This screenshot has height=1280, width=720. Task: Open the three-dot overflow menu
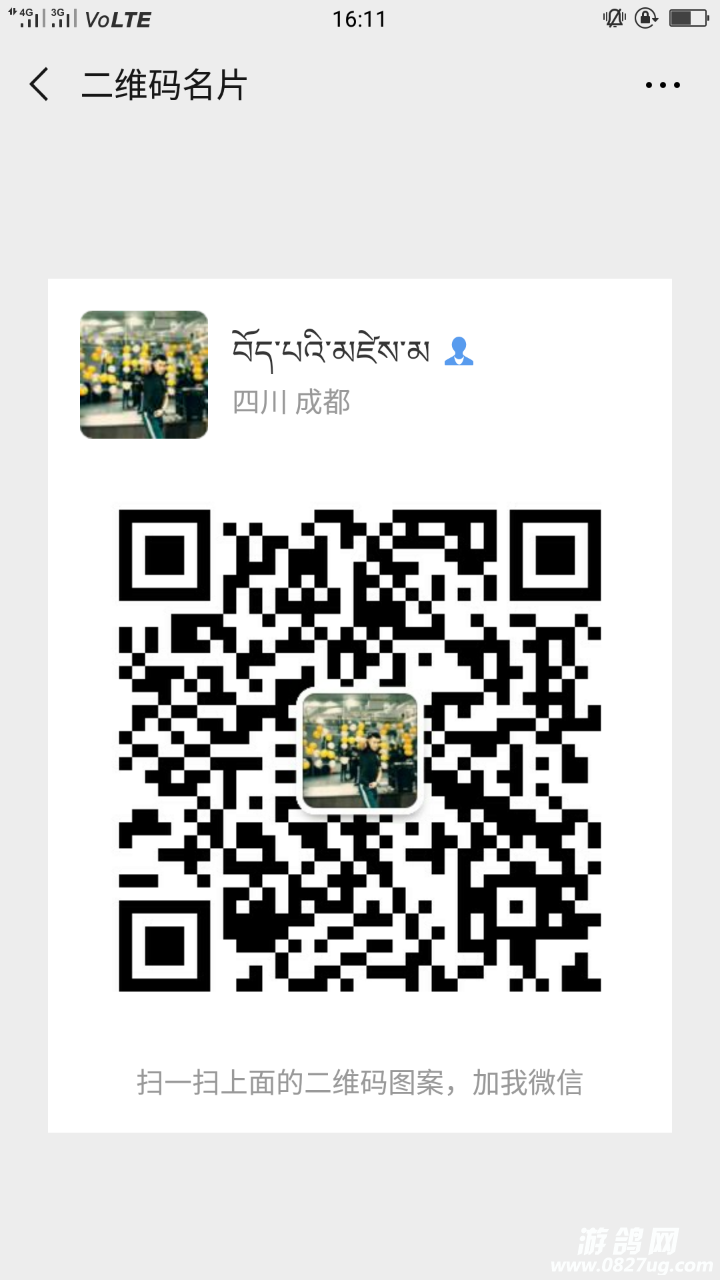tap(662, 86)
